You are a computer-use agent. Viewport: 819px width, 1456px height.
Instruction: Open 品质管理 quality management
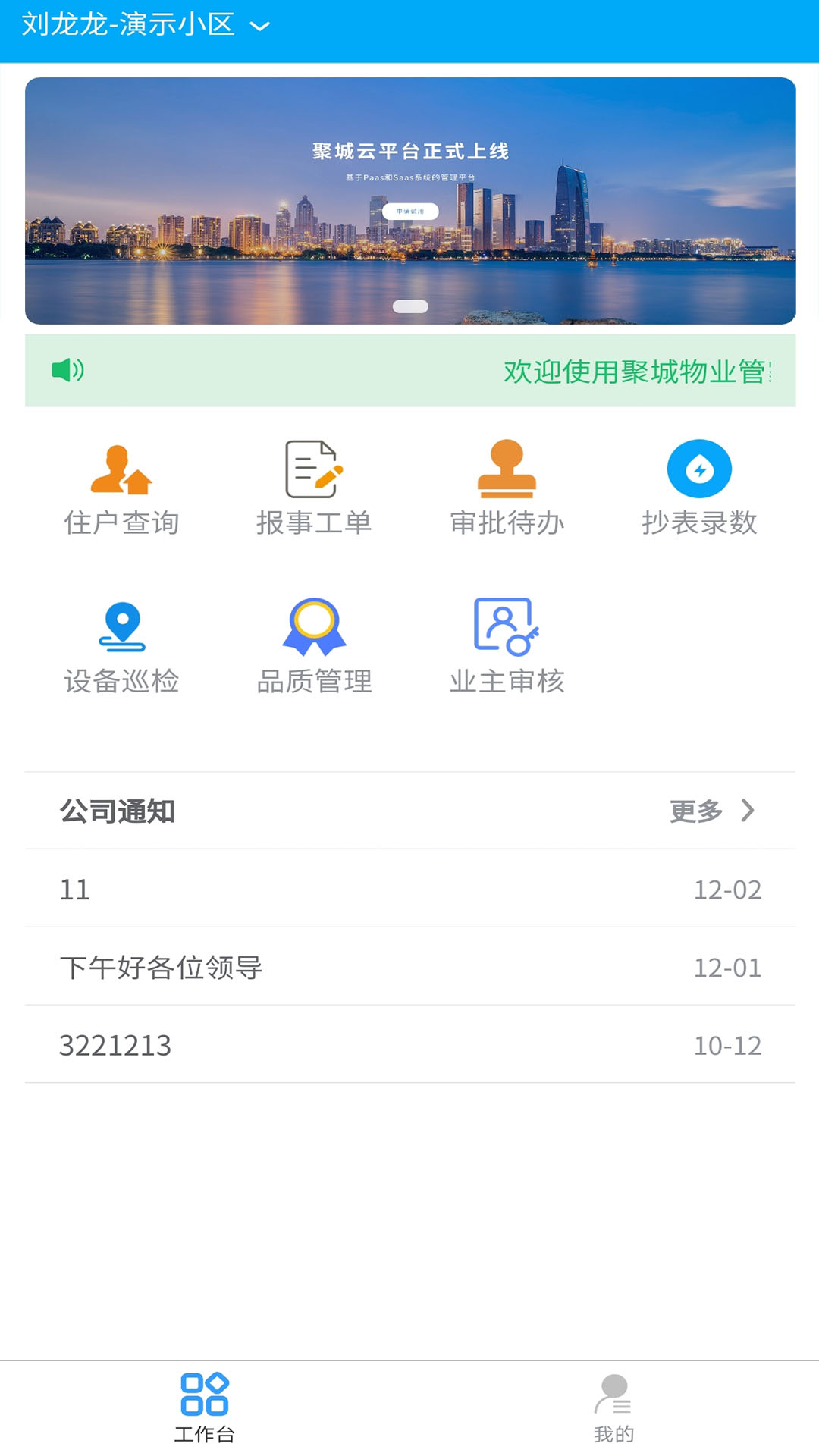314,646
